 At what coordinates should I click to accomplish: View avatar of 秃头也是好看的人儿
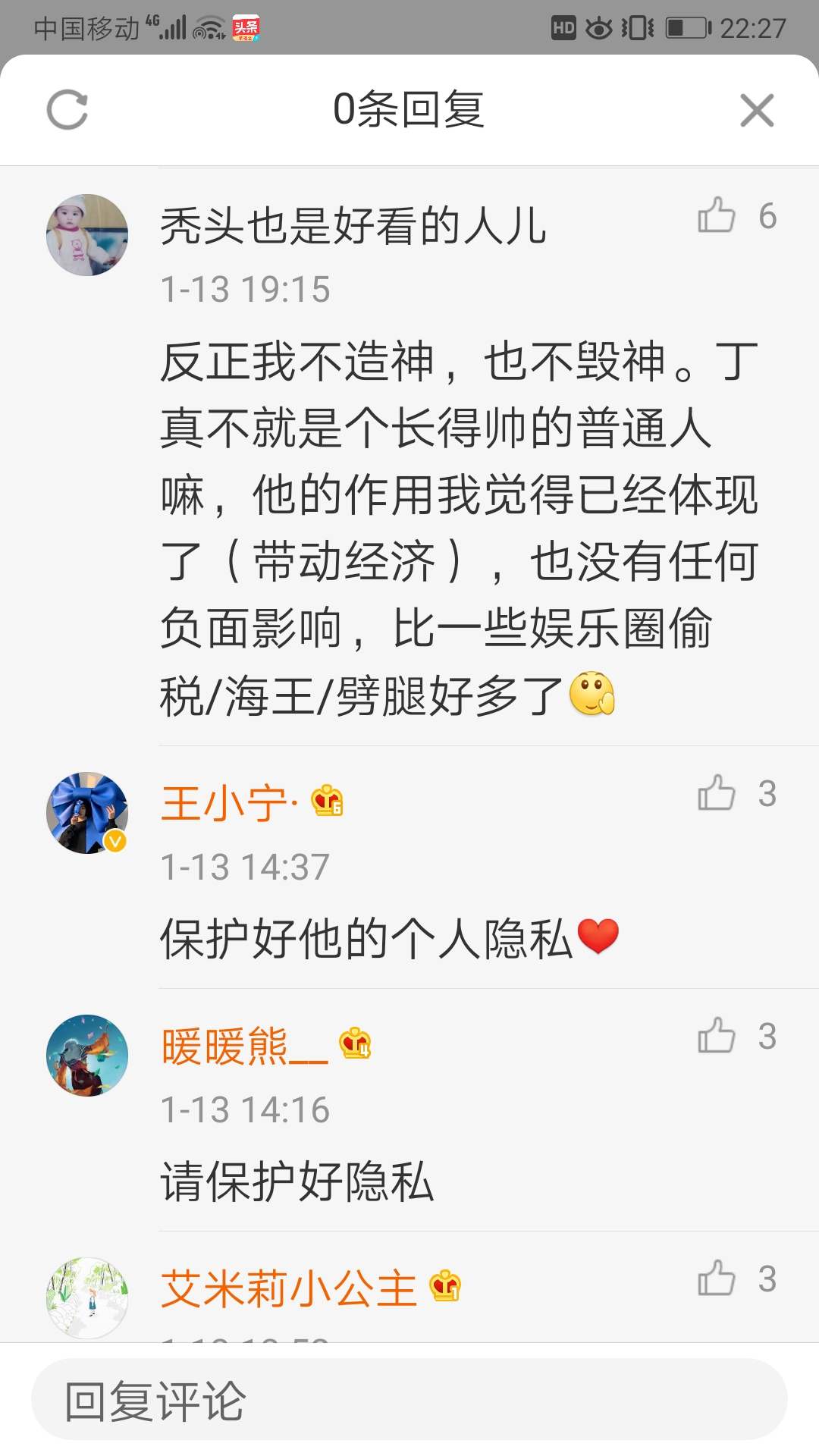pyautogui.click(x=87, y=235)
